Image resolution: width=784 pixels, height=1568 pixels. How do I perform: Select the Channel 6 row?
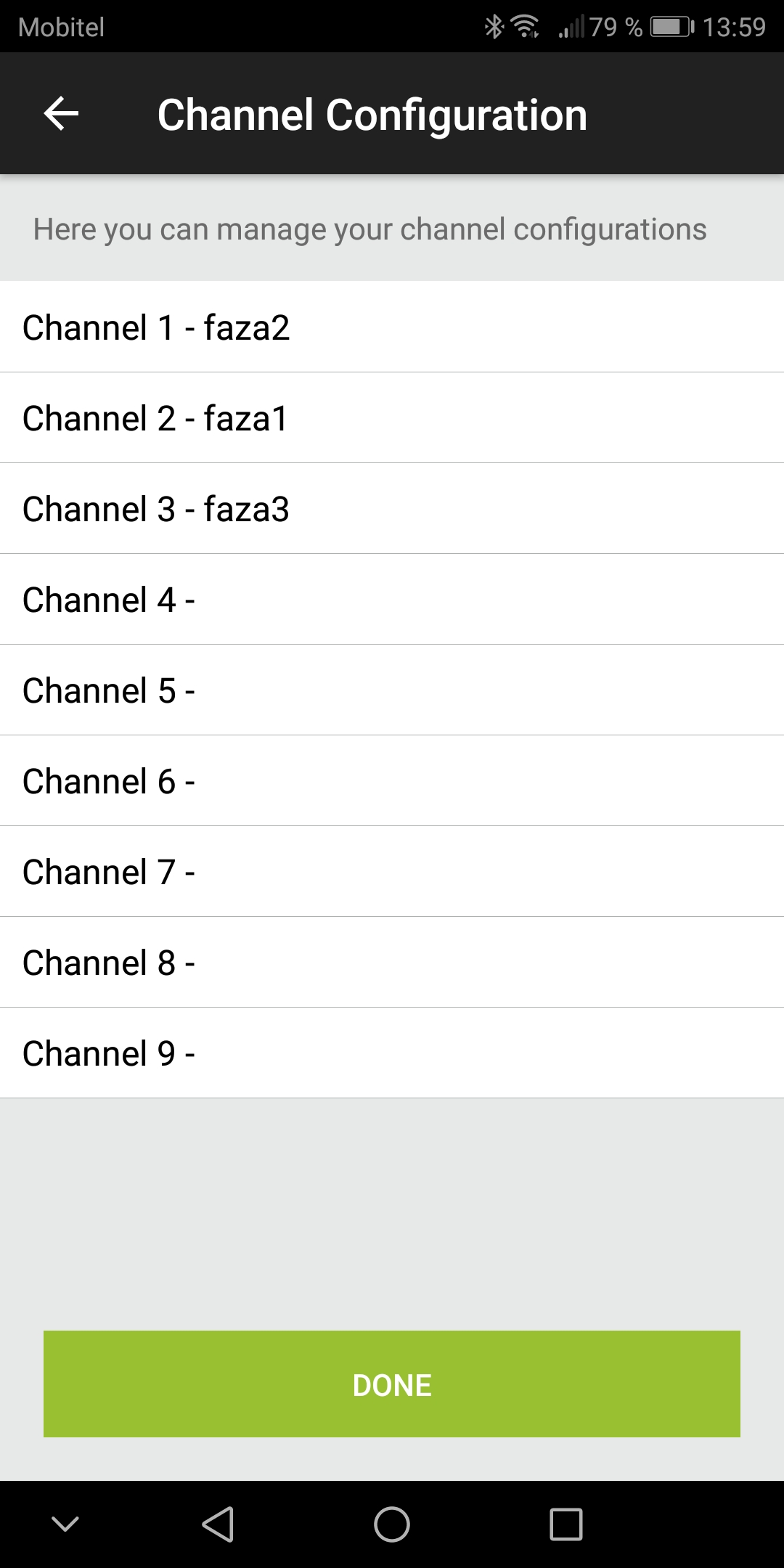(x=392, y=781)
